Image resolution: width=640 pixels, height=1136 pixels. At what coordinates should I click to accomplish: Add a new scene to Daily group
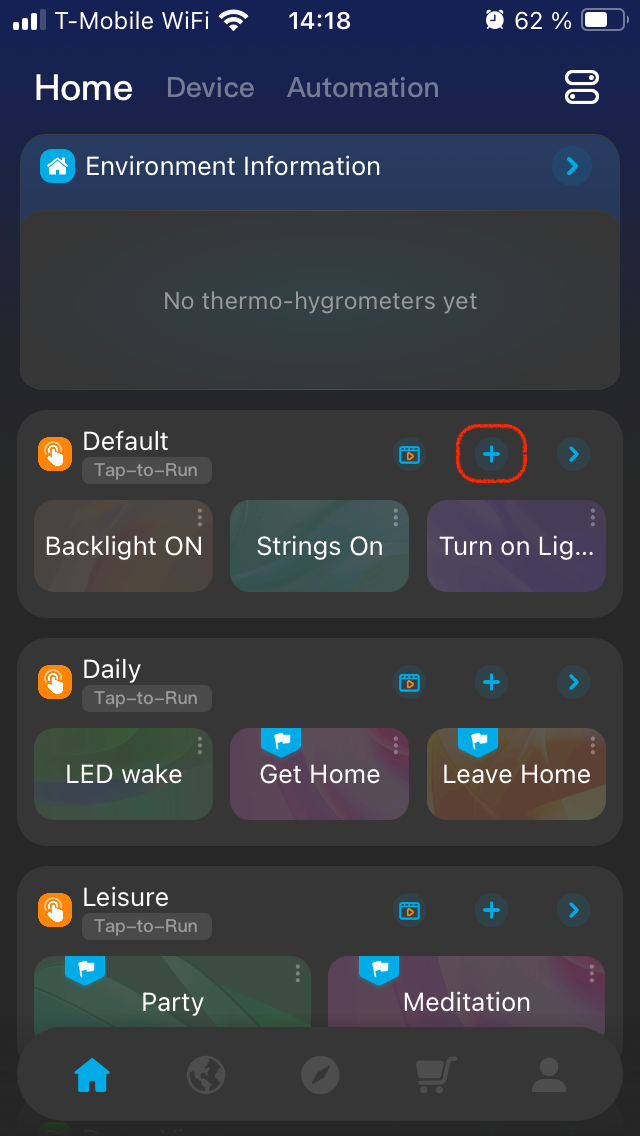491,682
